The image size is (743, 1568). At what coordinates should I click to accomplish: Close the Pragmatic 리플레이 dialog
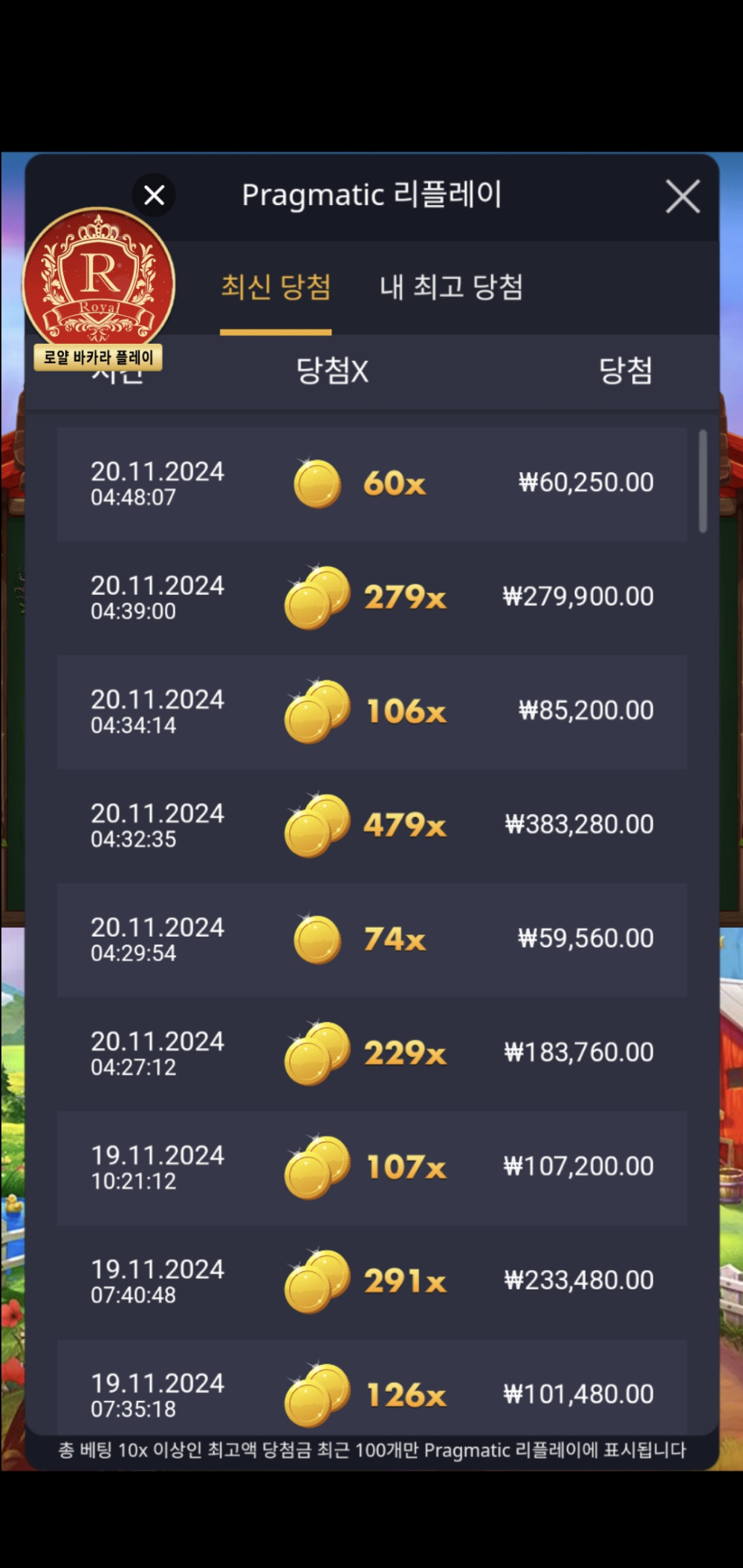[682, 197]
